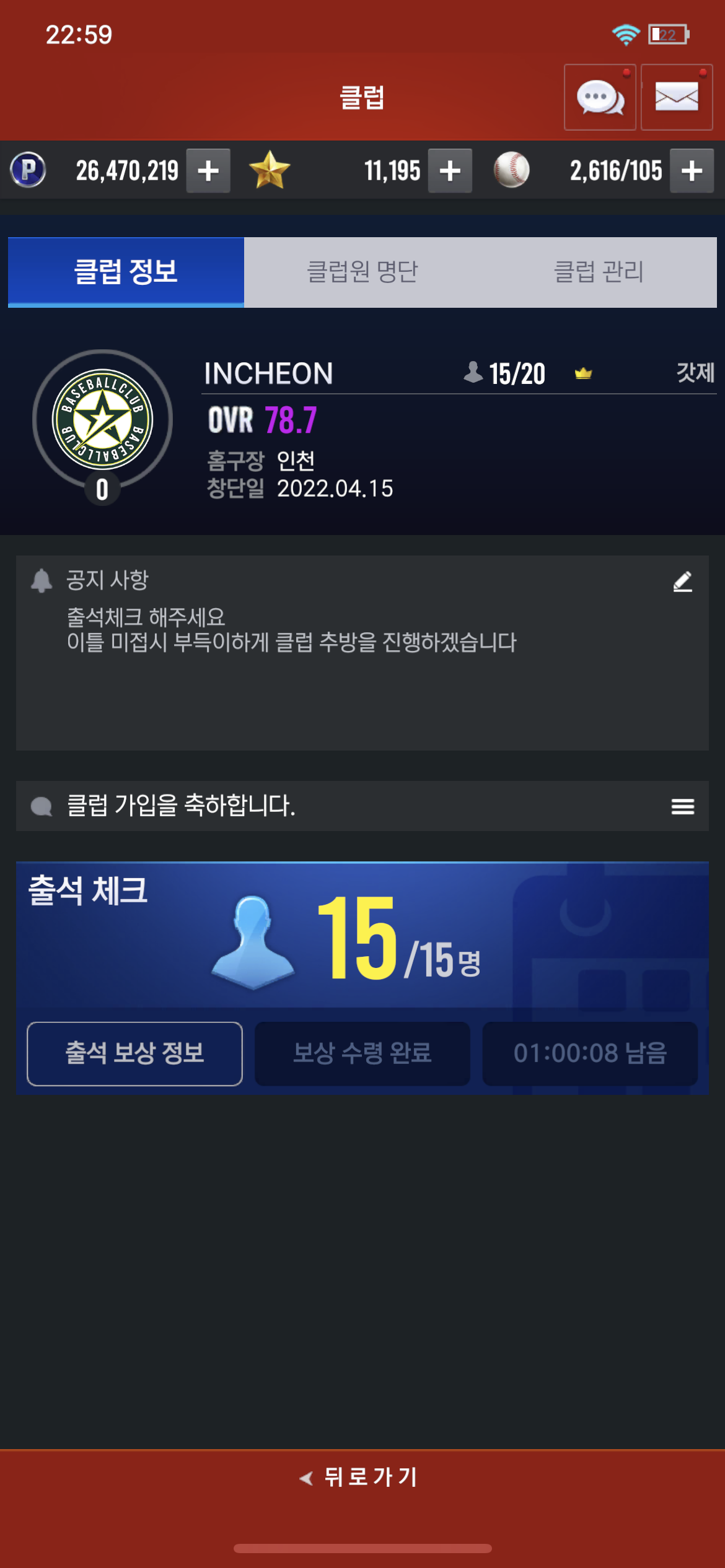Viewport: 725px width, 1568px height.
Task: Open 출석 보상 정보
Action: click(x=134, y=1053)
